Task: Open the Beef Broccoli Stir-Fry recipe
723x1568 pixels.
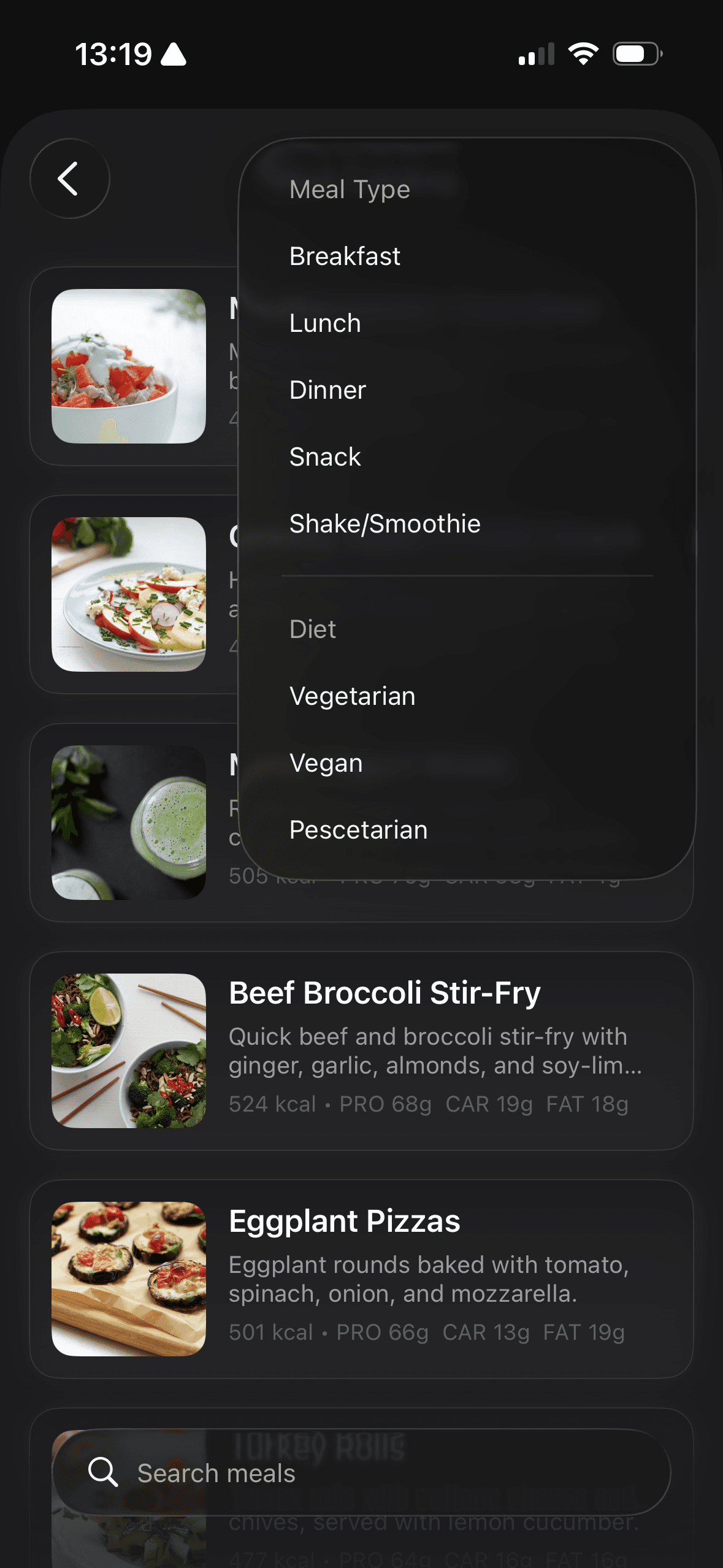Action: point(384,992)
